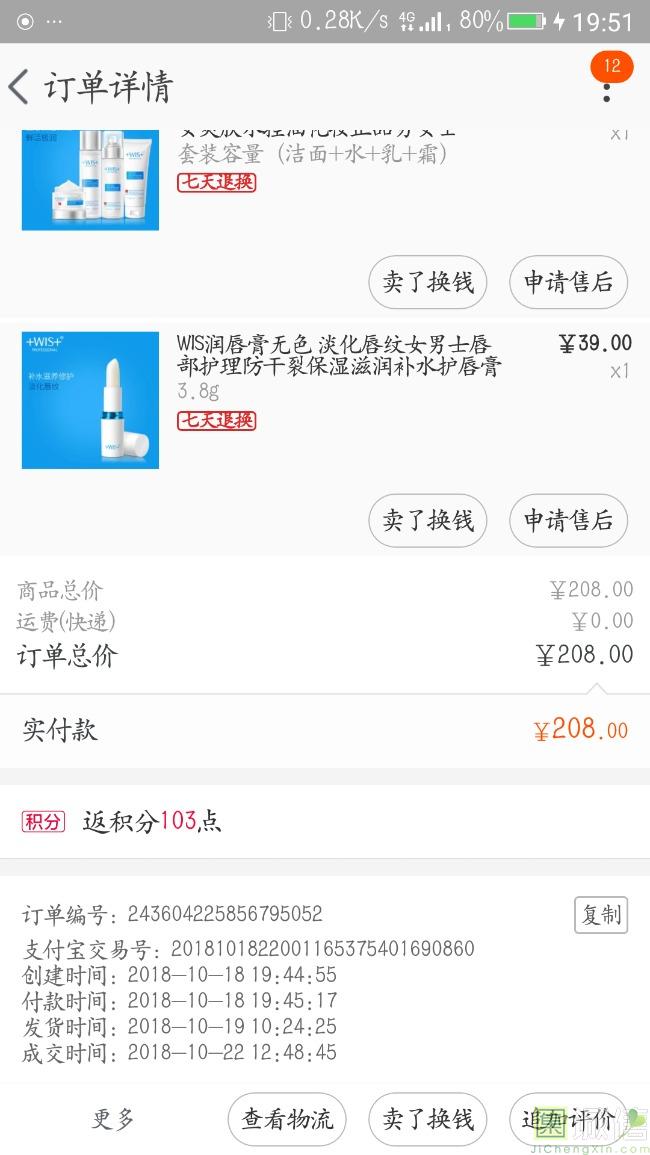View shipping via 查看物流

(287, 1119)
